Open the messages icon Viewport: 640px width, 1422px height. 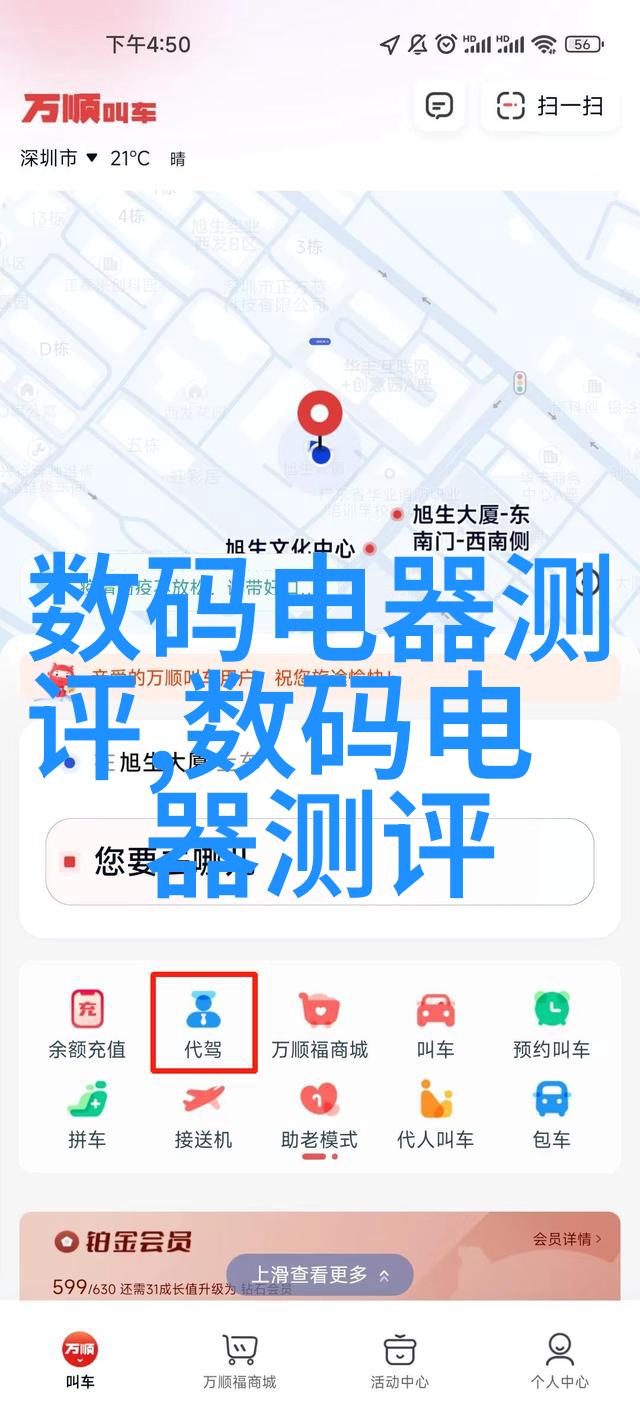coord(439,105)
